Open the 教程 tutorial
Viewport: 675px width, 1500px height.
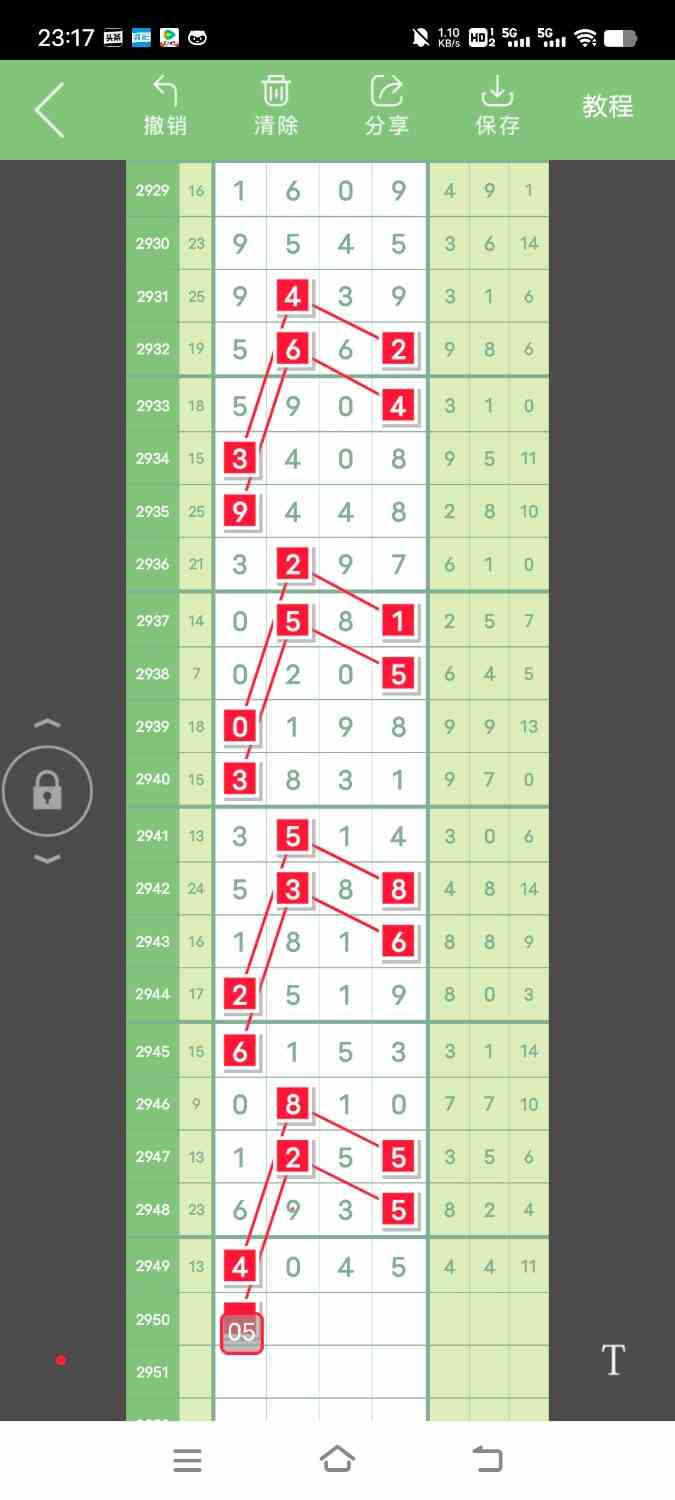(x=608, y=107)
